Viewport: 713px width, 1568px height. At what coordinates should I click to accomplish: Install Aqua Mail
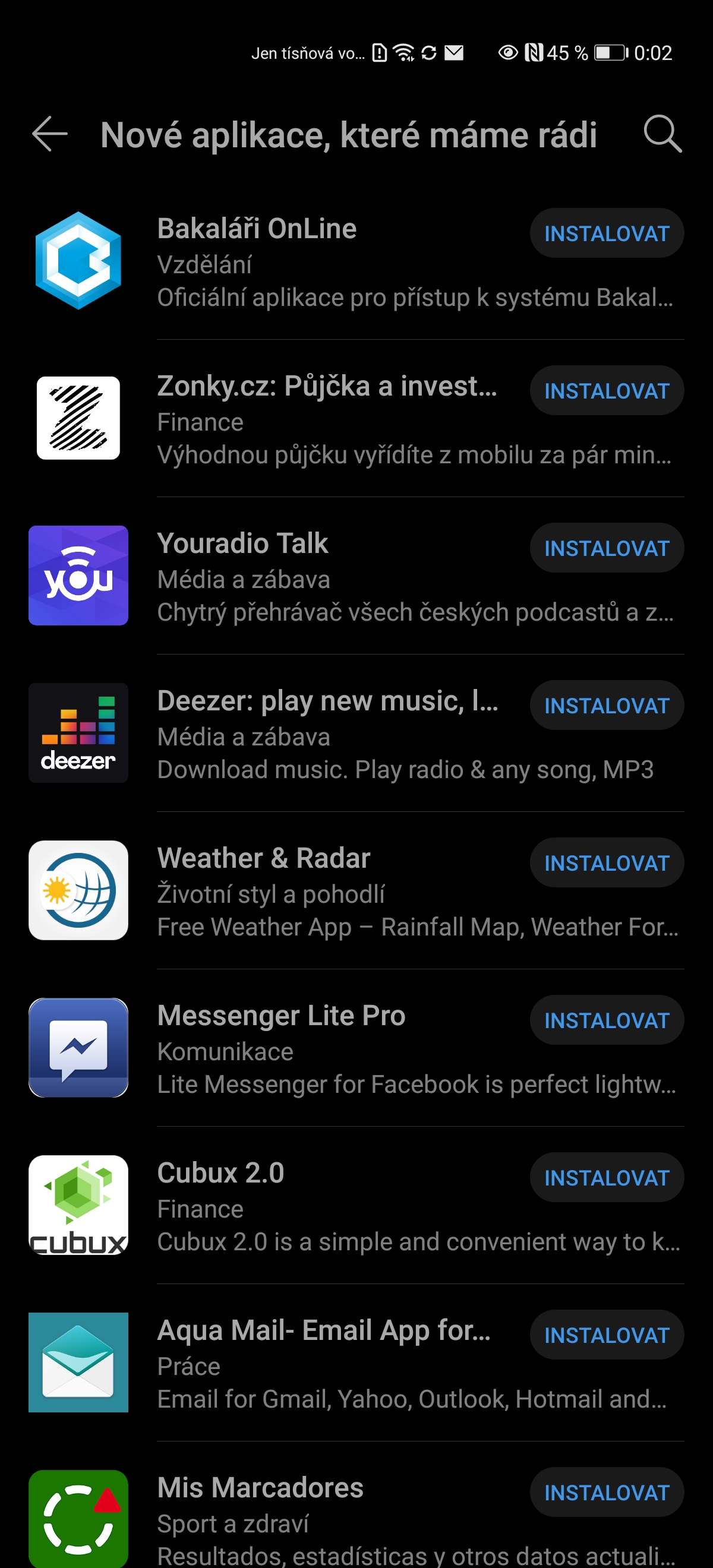click(607, 1335)
